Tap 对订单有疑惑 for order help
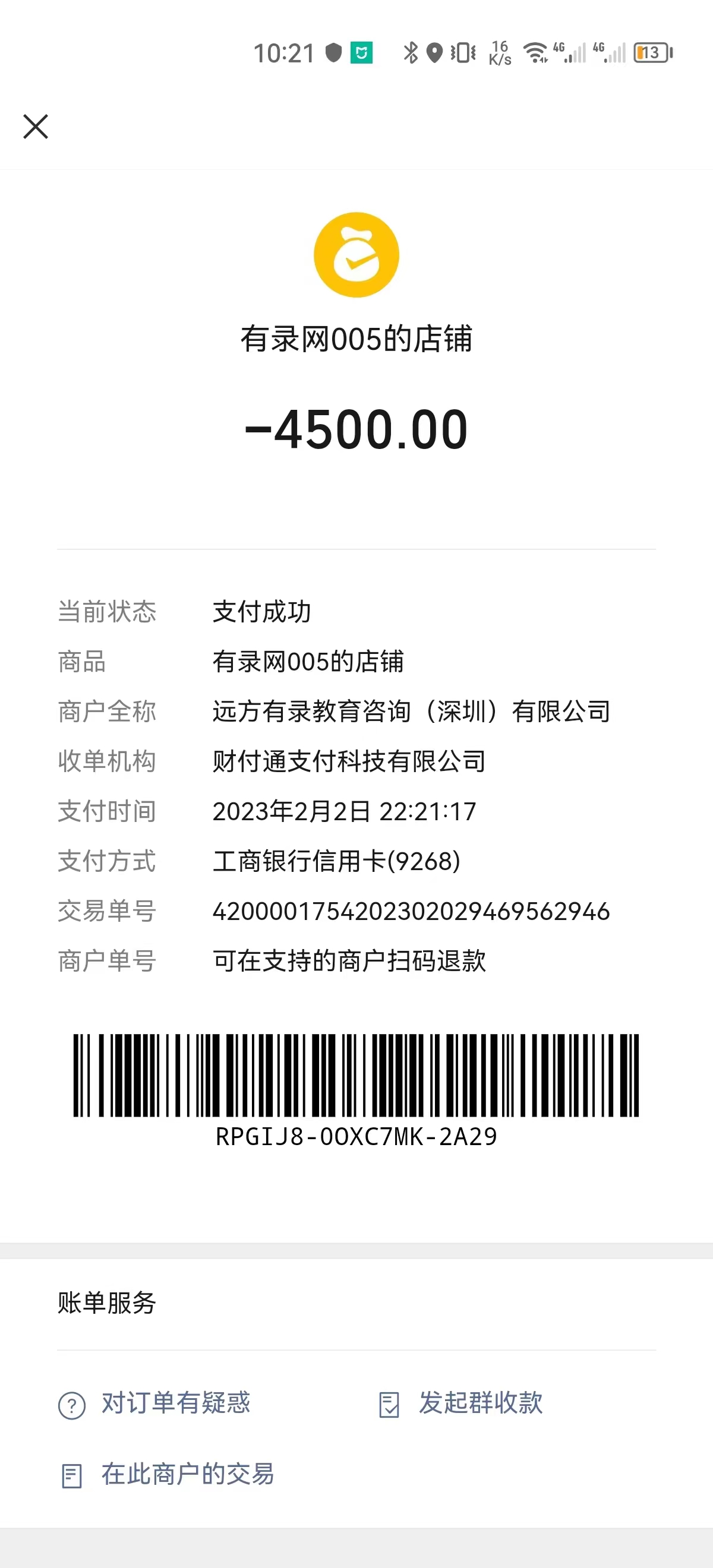Viewport: 713px width, 1568px height. click(175, 1403)
